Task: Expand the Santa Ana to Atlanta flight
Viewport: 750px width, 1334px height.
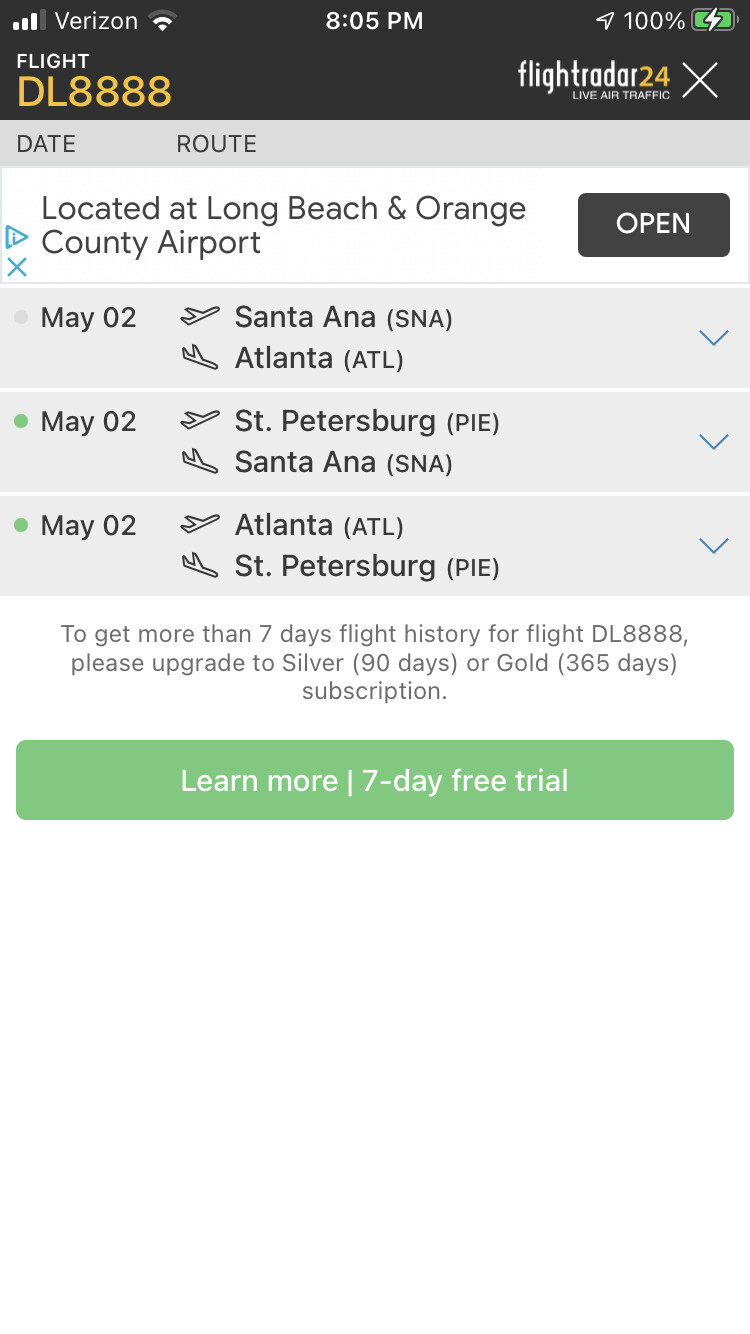Action: [713, 338]
